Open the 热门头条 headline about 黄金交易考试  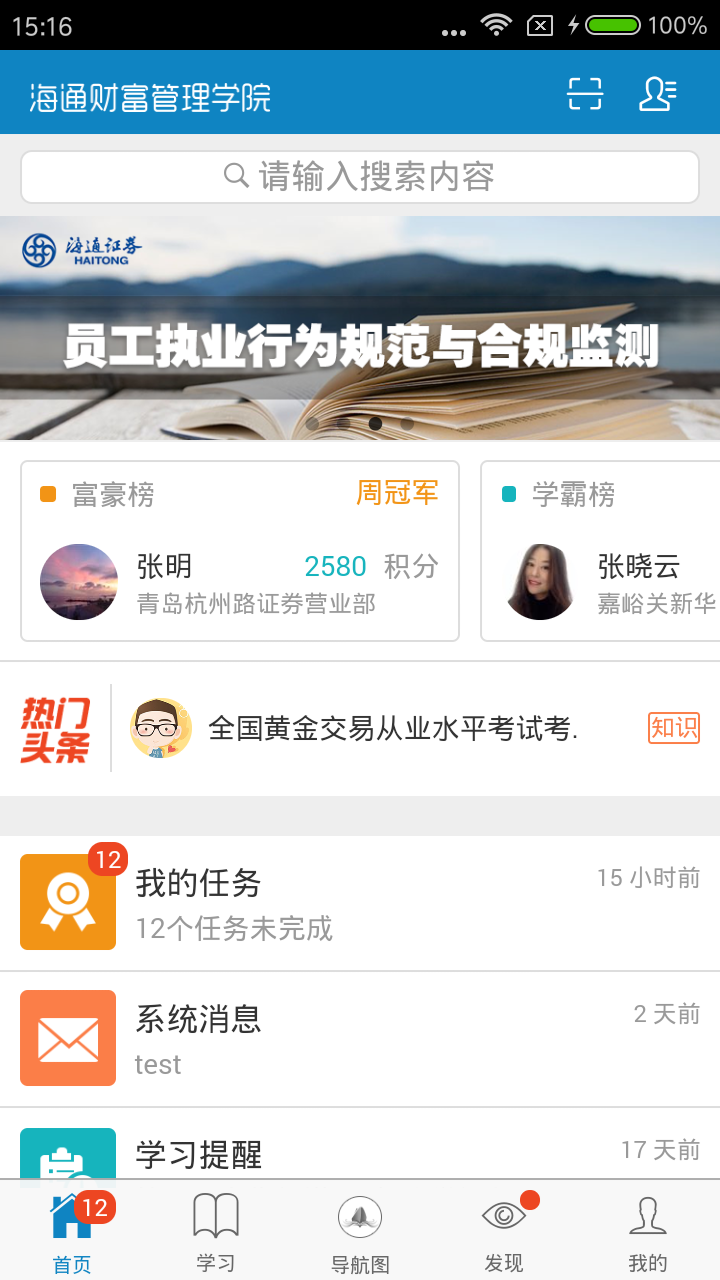[x=390, y=729]
